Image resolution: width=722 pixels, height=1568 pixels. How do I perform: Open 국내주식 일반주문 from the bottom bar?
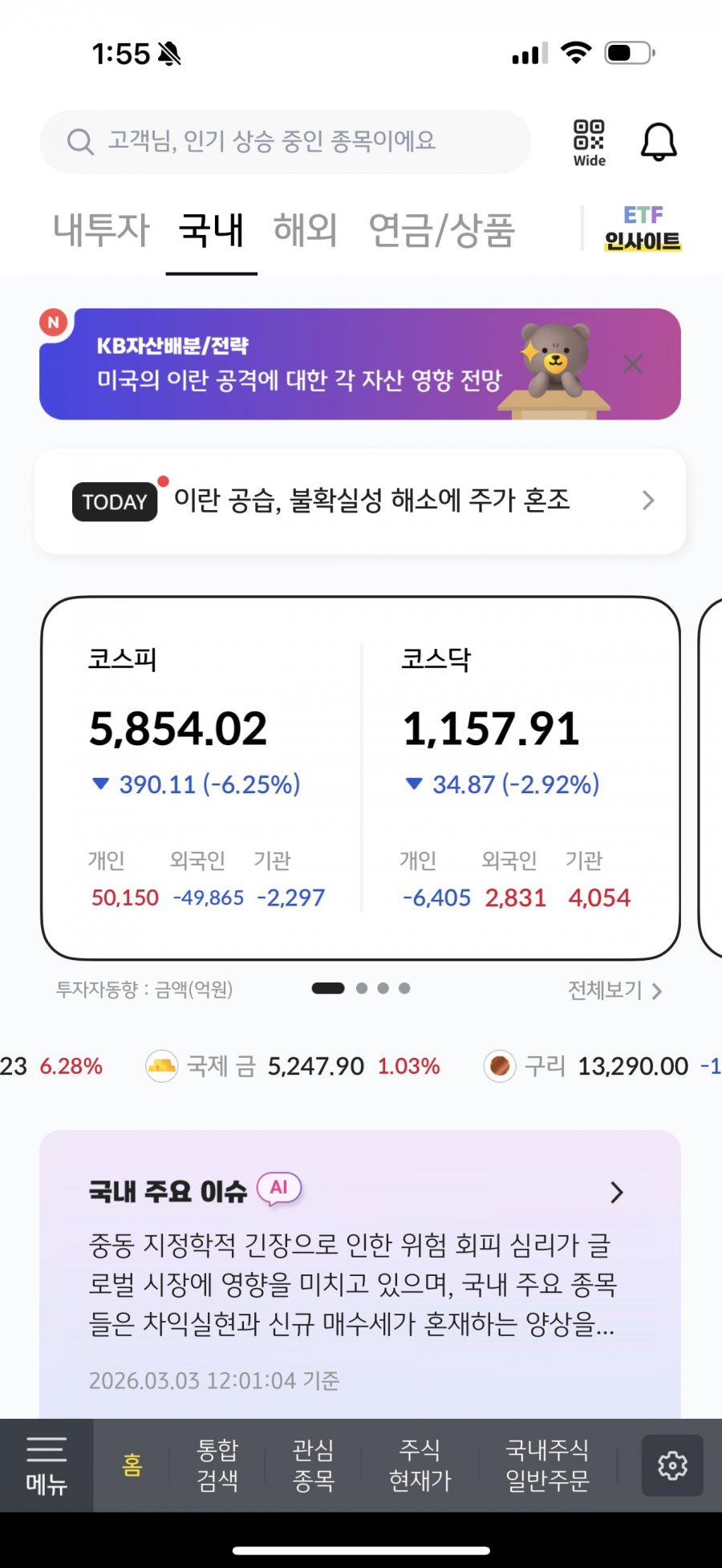click(548, 1465)
